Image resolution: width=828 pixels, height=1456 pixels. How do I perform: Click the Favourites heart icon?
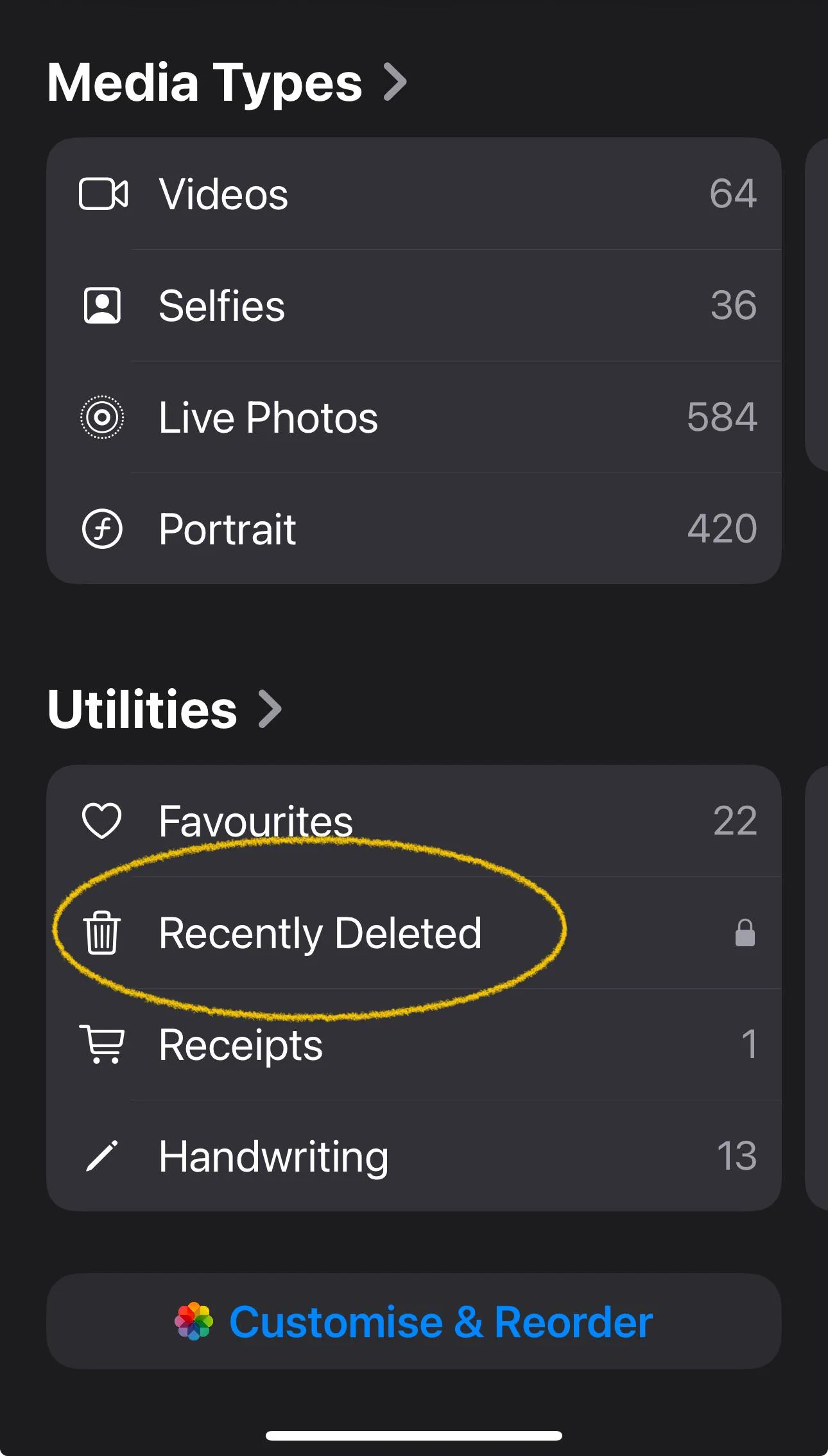click(103, 820)
